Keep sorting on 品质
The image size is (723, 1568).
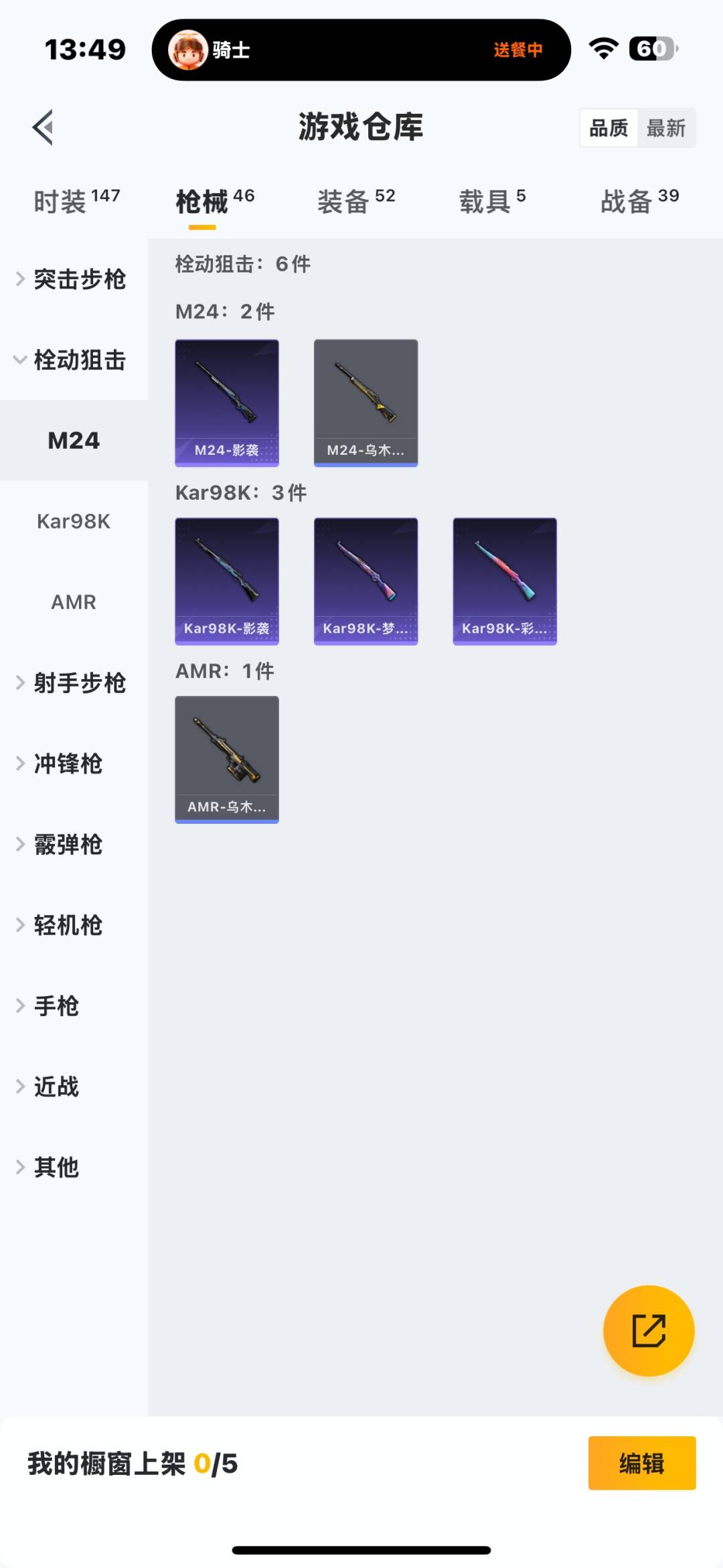click(x=608, y=127)
